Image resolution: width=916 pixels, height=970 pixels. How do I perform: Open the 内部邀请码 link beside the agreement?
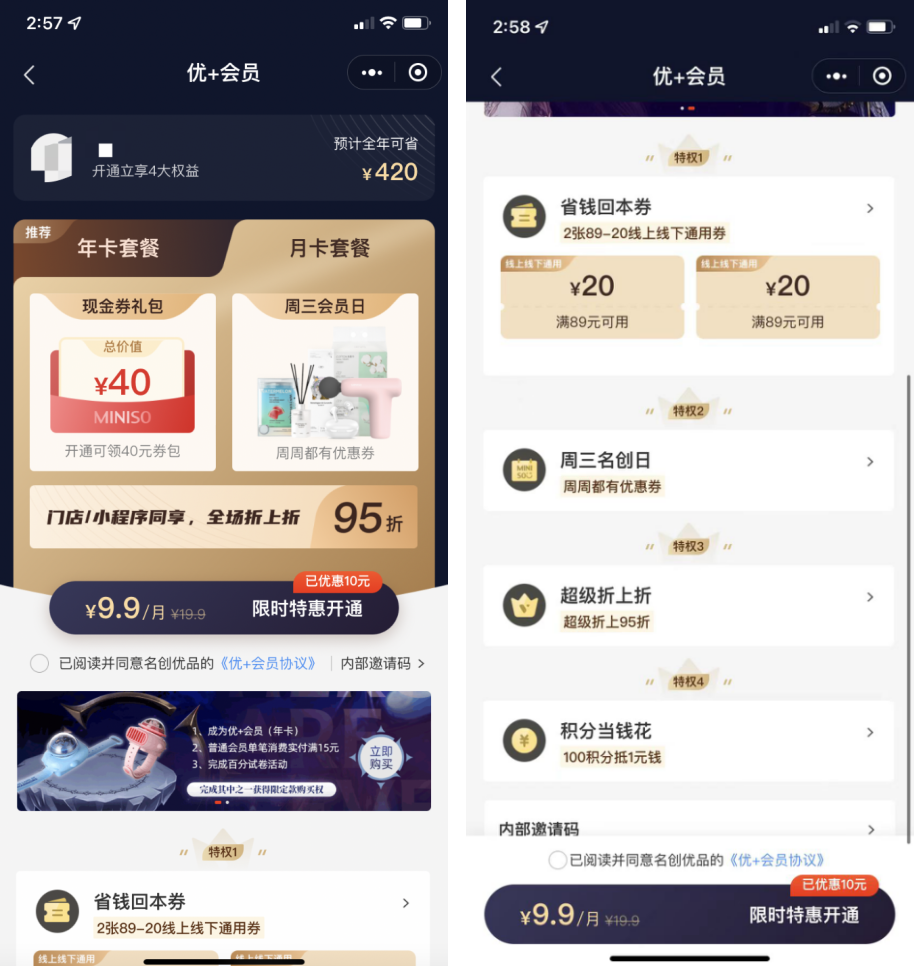382,663
